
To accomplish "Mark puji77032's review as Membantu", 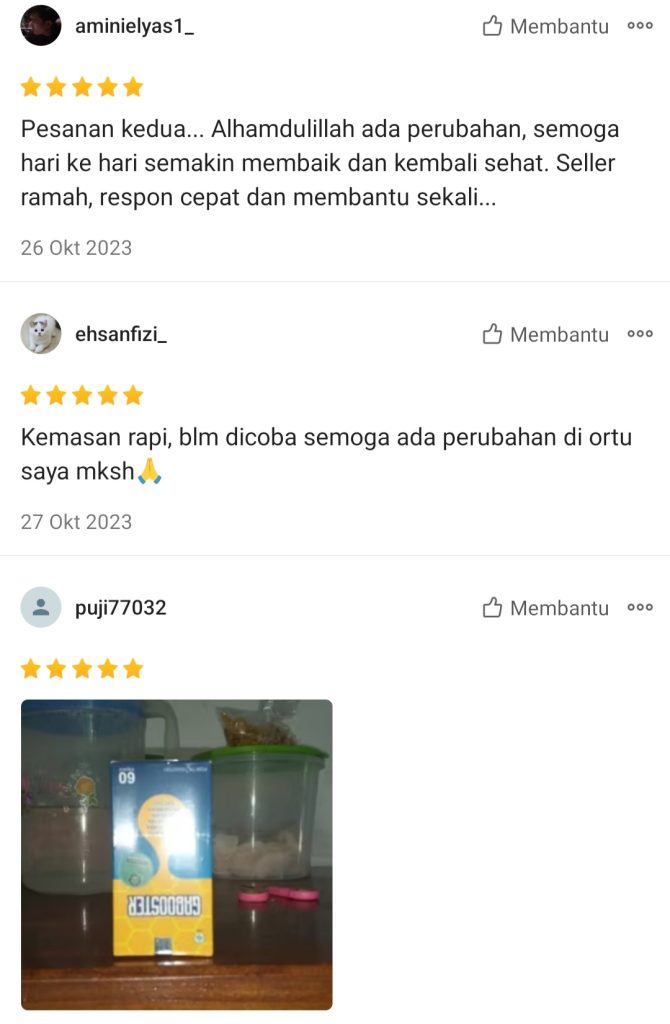I will point(545,608).
